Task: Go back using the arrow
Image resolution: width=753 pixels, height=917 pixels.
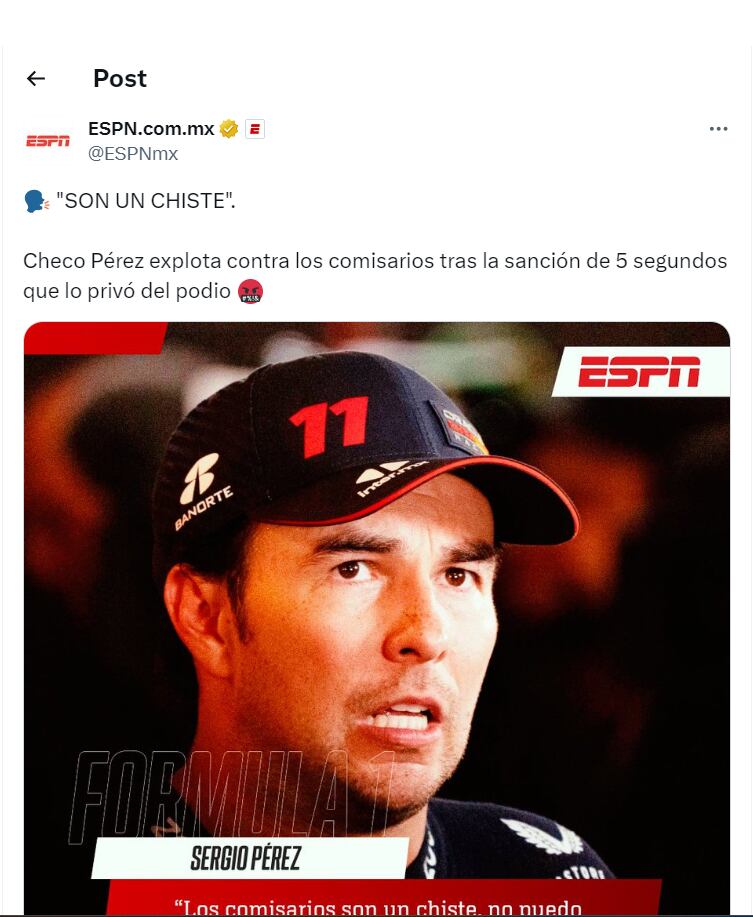Action: pyautogui.click(x=36, y=78)
